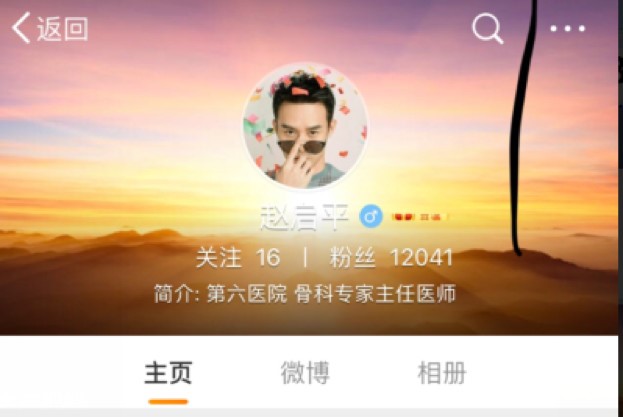623x417 pixels.
Task: Switch to the 相册 tab
Action: [x=441, y=374]
